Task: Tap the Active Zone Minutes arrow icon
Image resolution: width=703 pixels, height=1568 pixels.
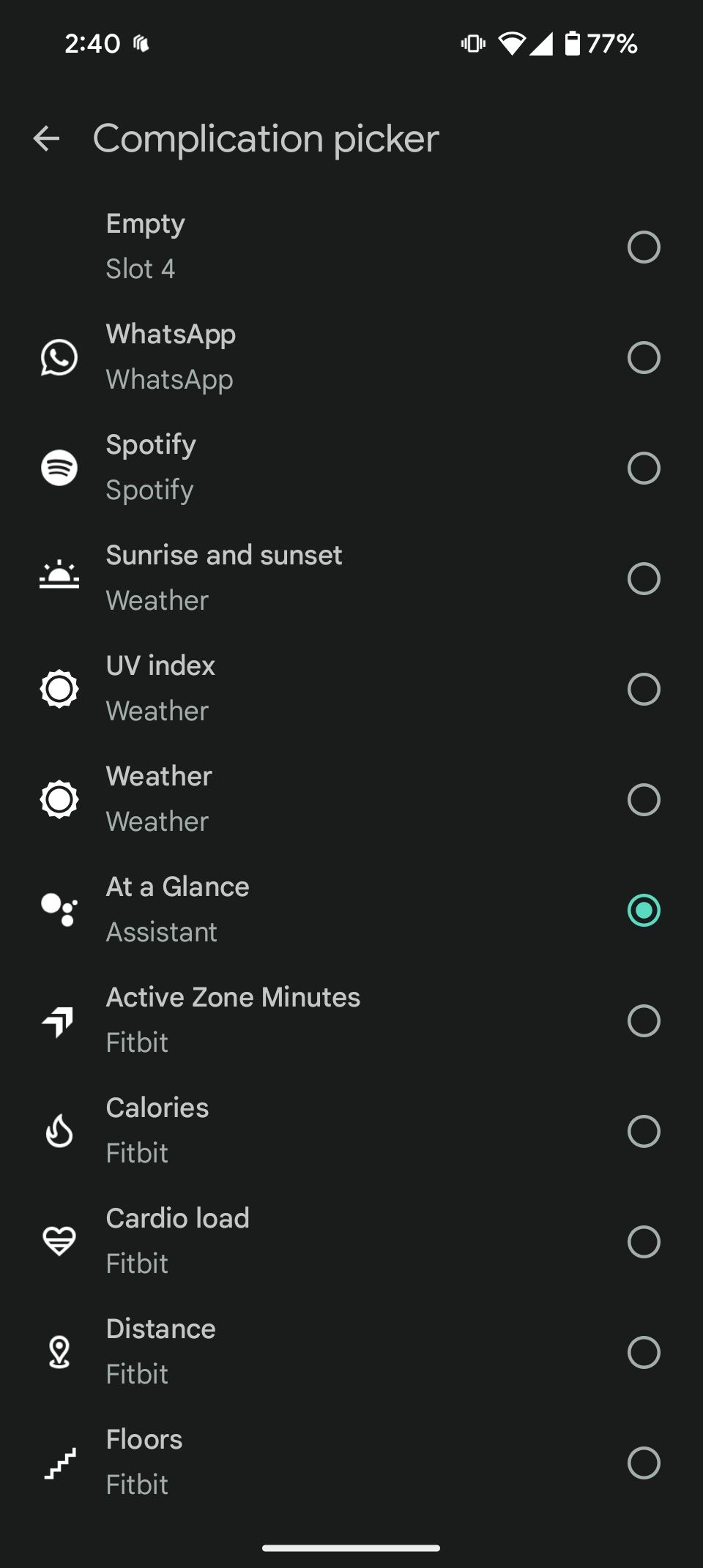Action: click(x=59, y=1020)
